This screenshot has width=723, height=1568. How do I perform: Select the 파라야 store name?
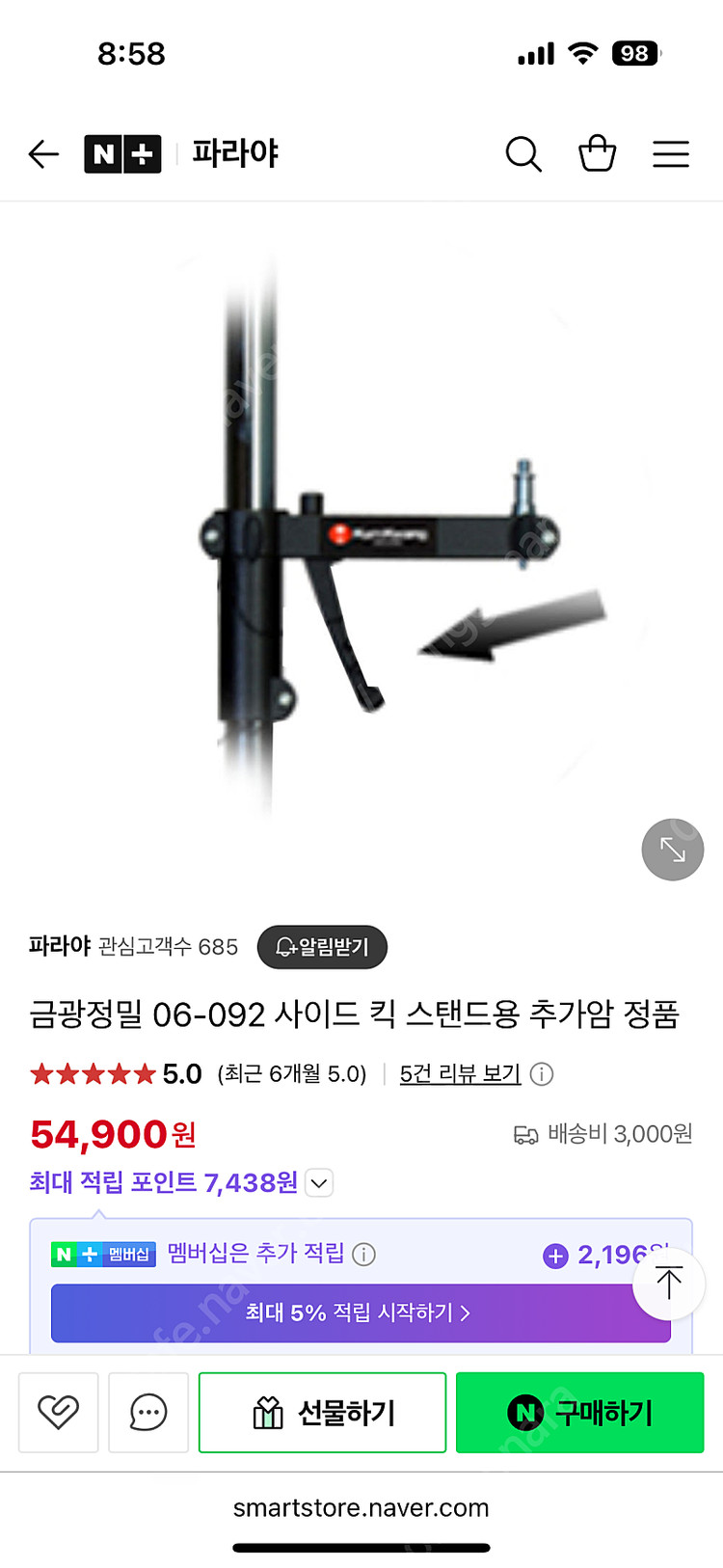[x=59, y=946]
